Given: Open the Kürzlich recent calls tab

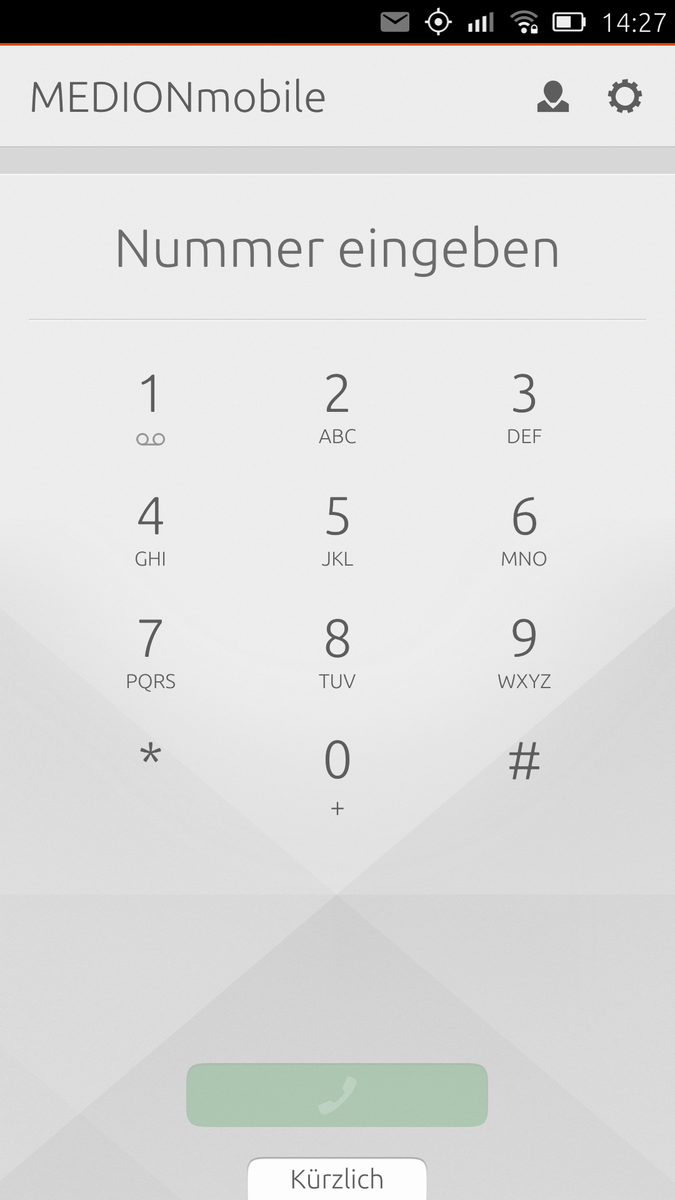Looking at the screenshot, I should click(x=337, y=1179).
